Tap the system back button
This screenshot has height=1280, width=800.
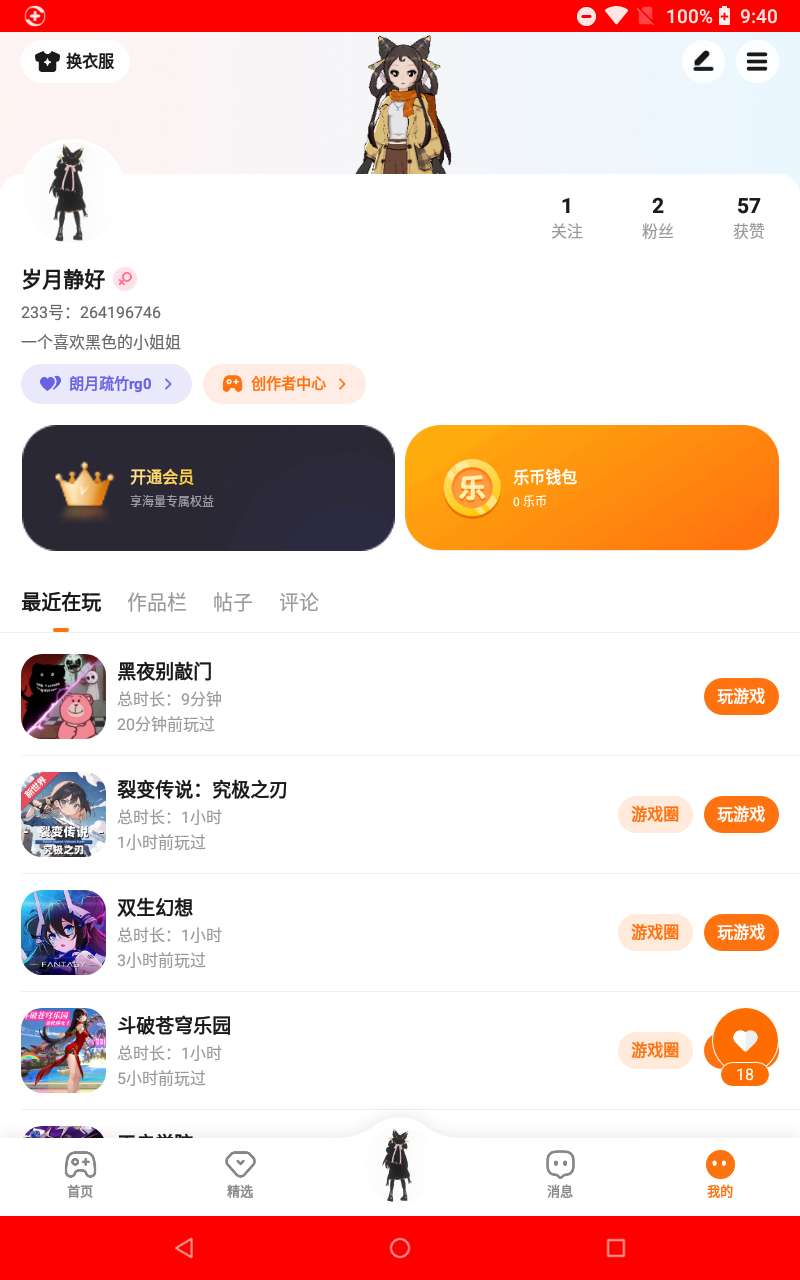pyautogui.click(x=184, y=1247)
